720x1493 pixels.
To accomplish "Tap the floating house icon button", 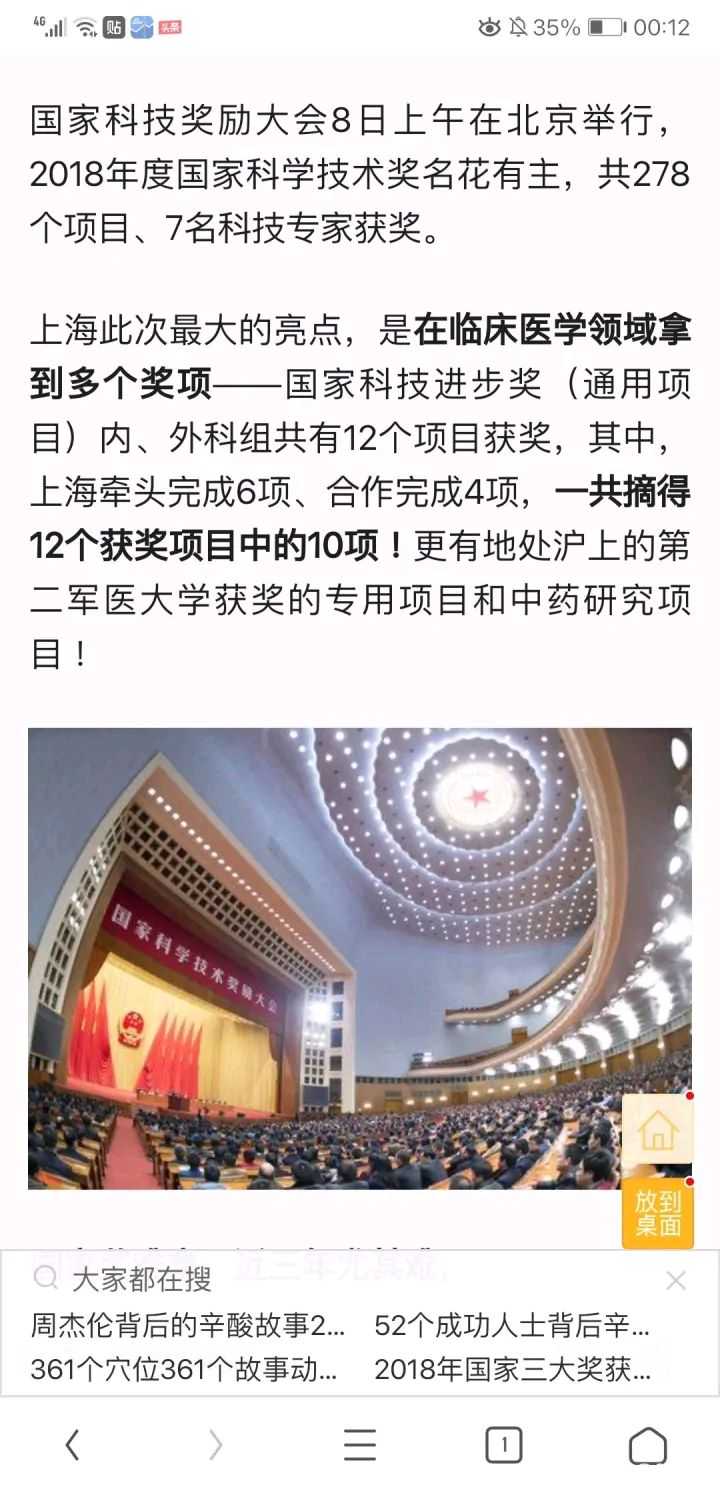I will click(657, 1130).
